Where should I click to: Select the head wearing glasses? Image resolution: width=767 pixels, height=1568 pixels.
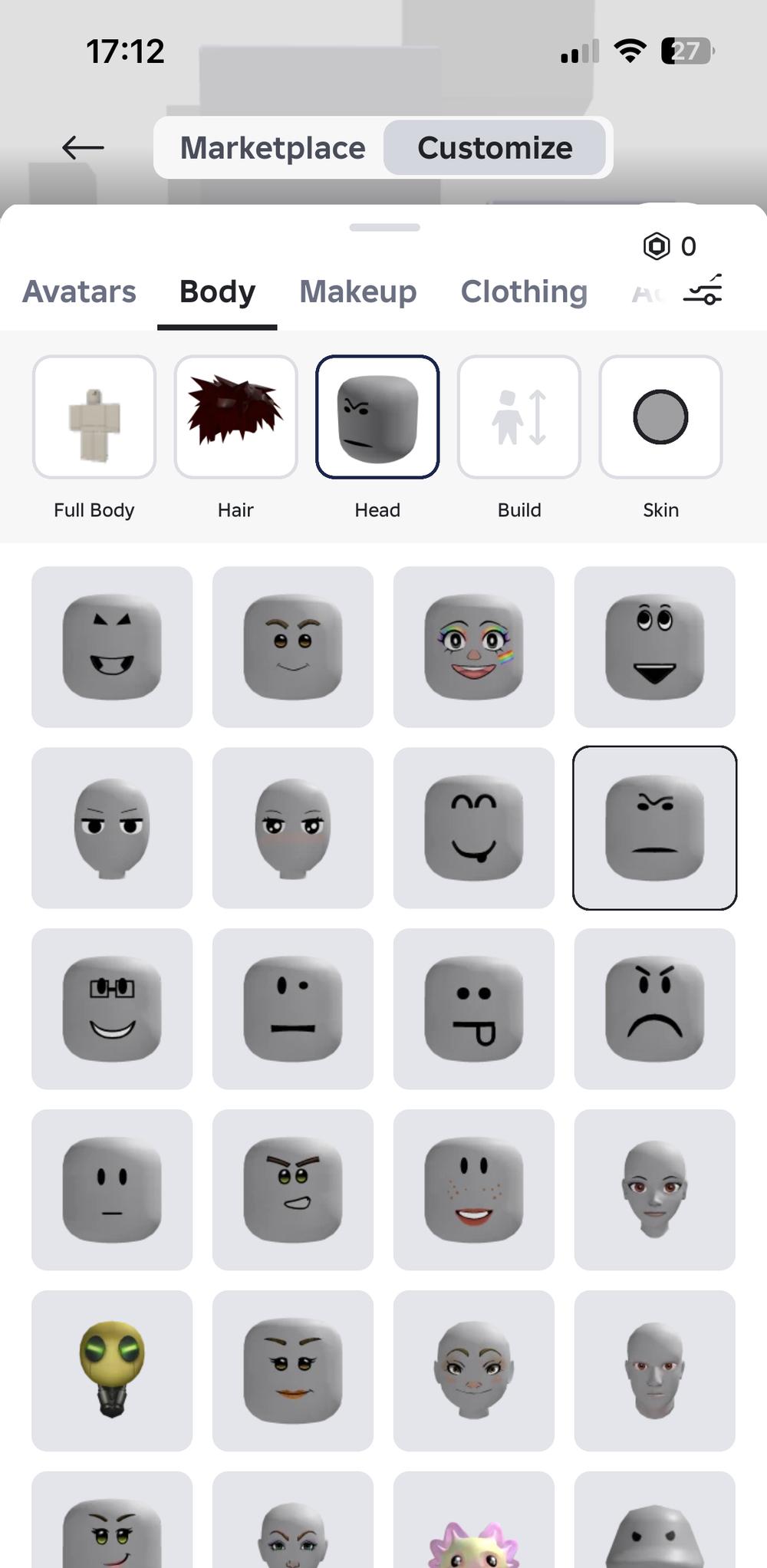point(112,1009)
